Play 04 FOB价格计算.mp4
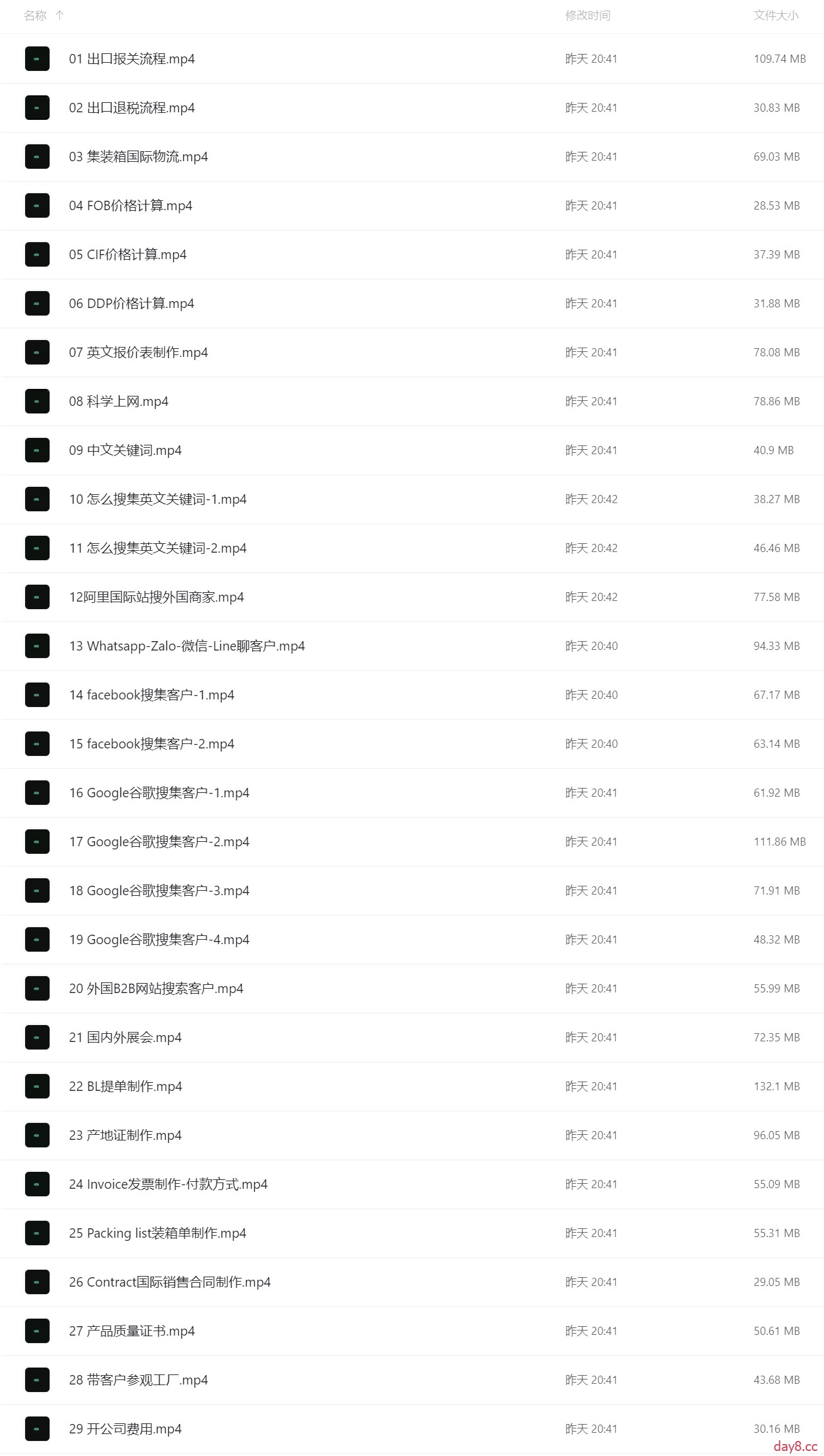This screenshot has height=1456, width=824. pyautogui.click(x=131, y=206)
